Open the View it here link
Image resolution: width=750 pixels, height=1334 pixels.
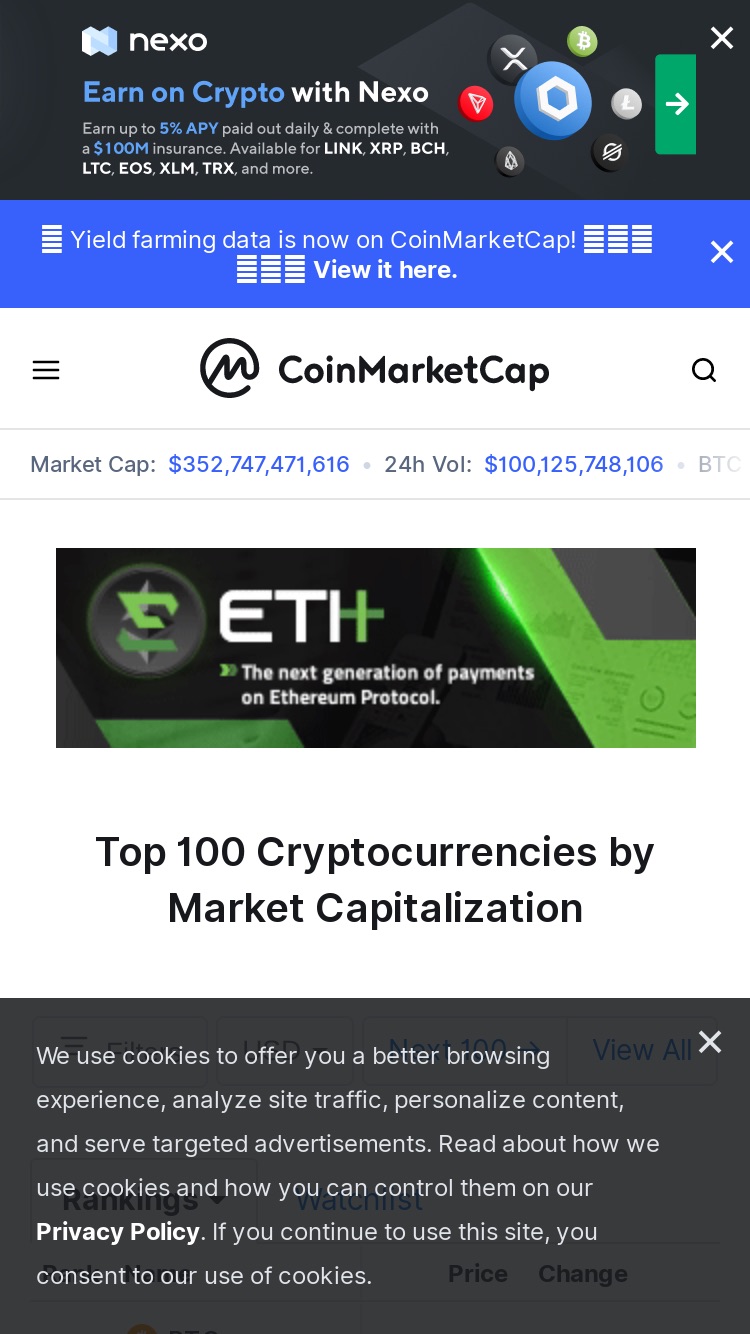click(385, 270)
